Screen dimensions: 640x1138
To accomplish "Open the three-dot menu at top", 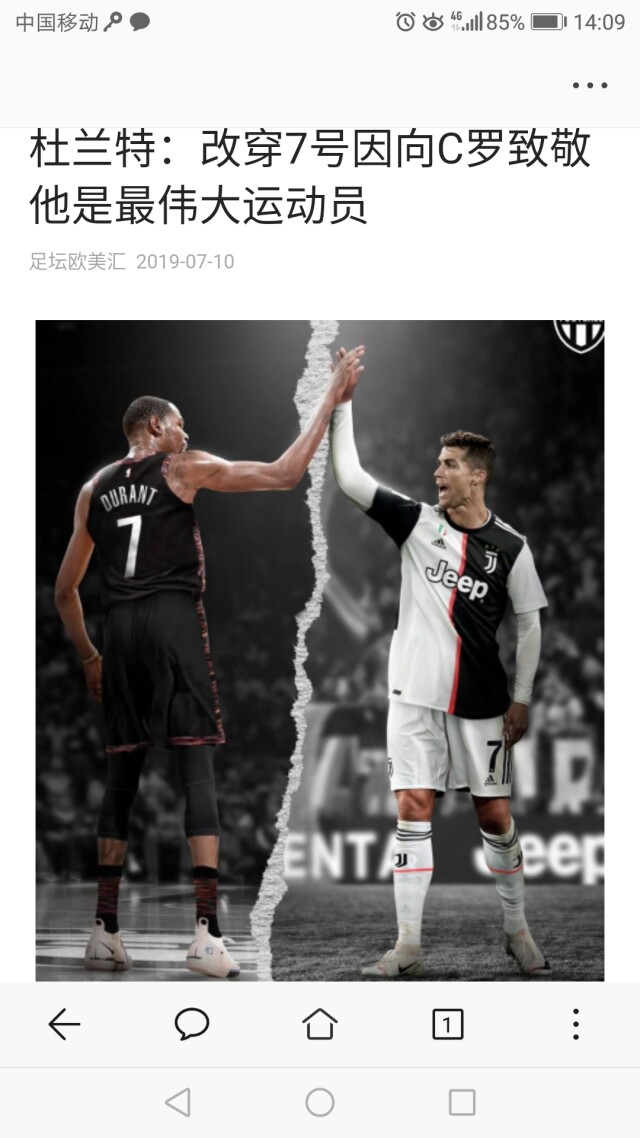I will (590, 85).
